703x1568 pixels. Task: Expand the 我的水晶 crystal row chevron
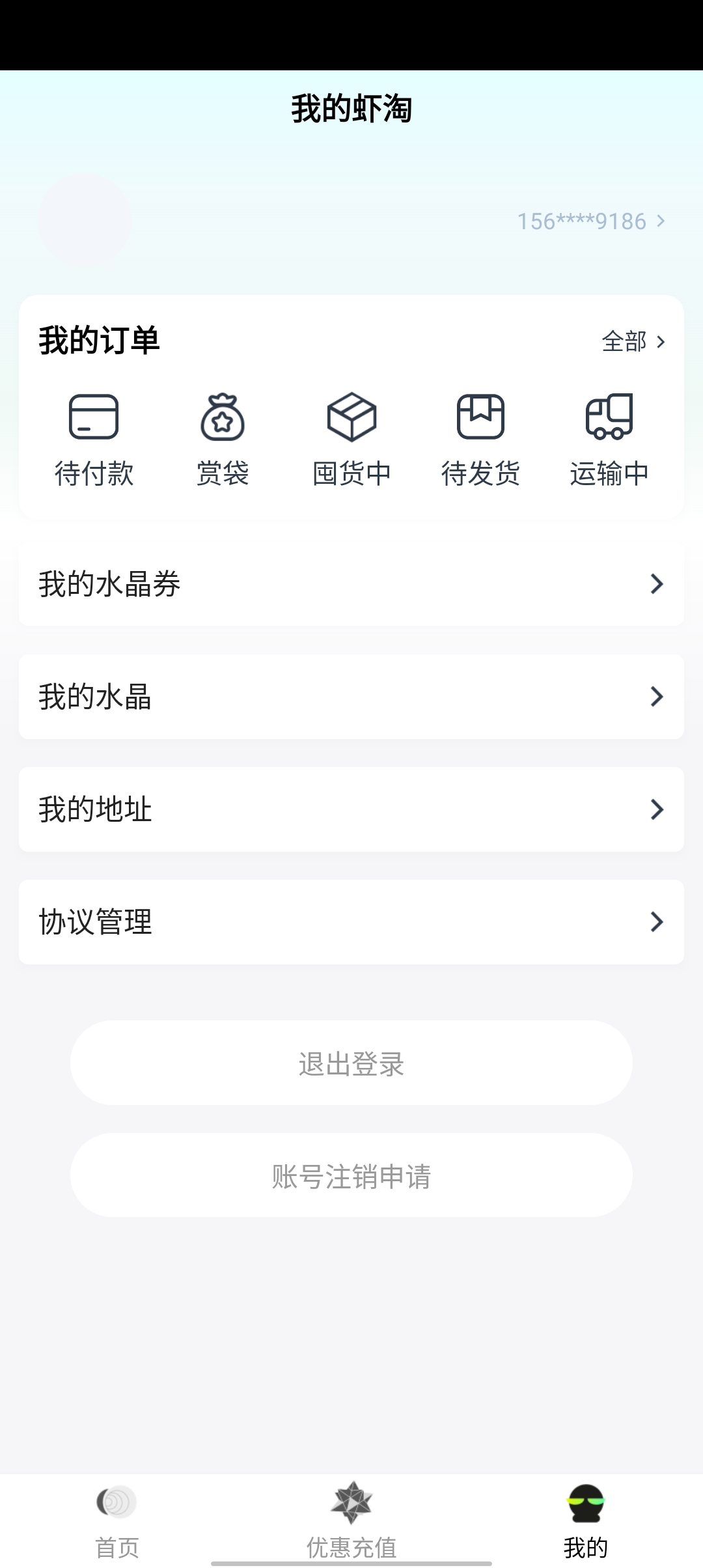point(656,697)
